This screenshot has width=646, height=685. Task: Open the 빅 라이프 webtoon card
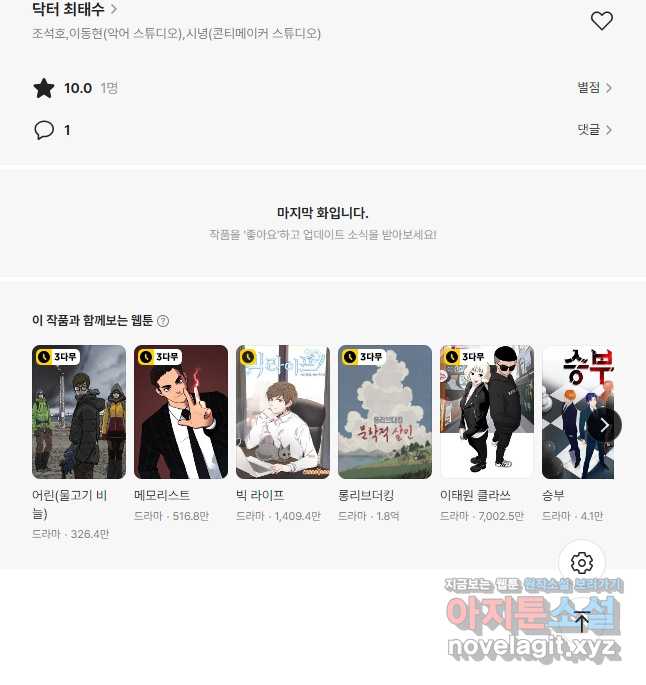pyautogui.click(x=283, y=412)
